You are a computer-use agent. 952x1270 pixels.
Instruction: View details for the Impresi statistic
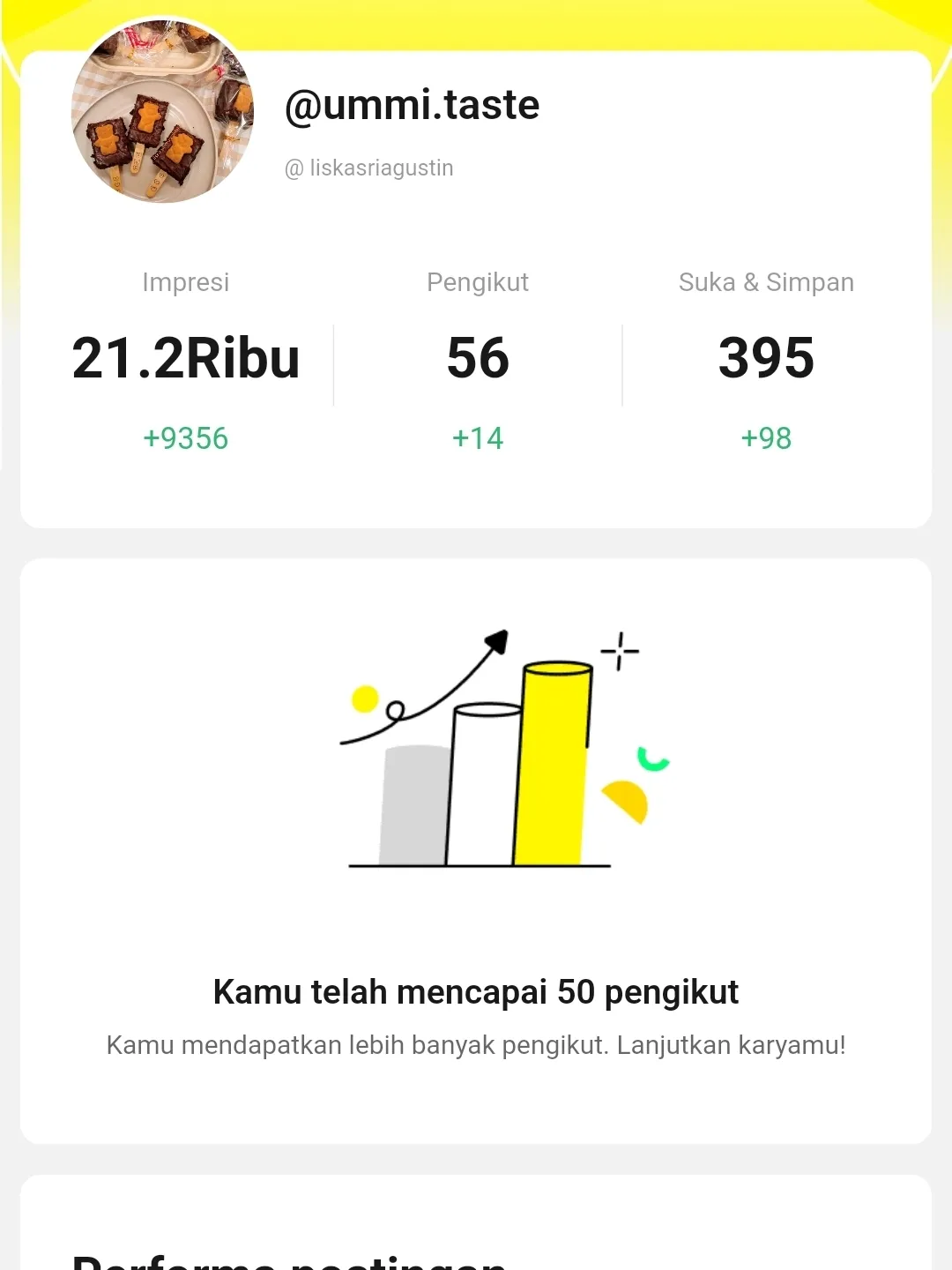(x=185, y=282)
